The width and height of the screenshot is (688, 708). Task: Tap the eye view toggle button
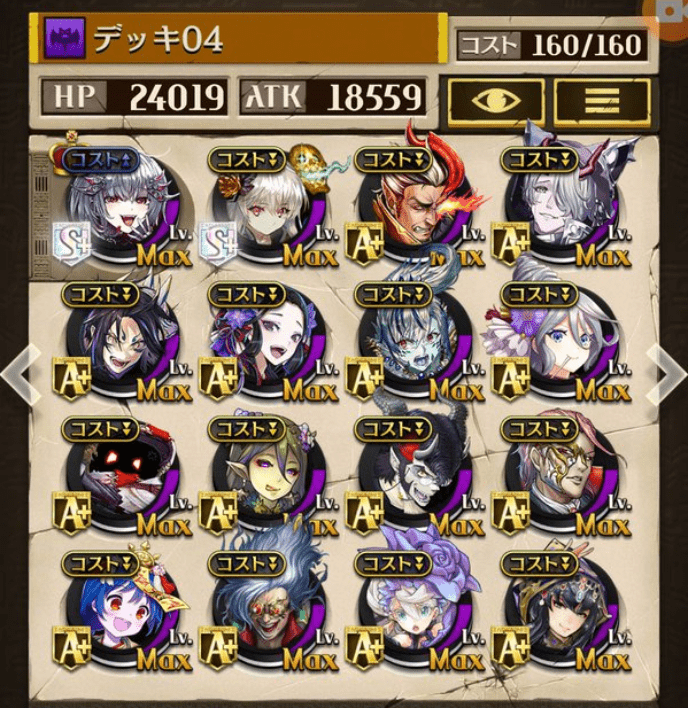coord(497,100)
